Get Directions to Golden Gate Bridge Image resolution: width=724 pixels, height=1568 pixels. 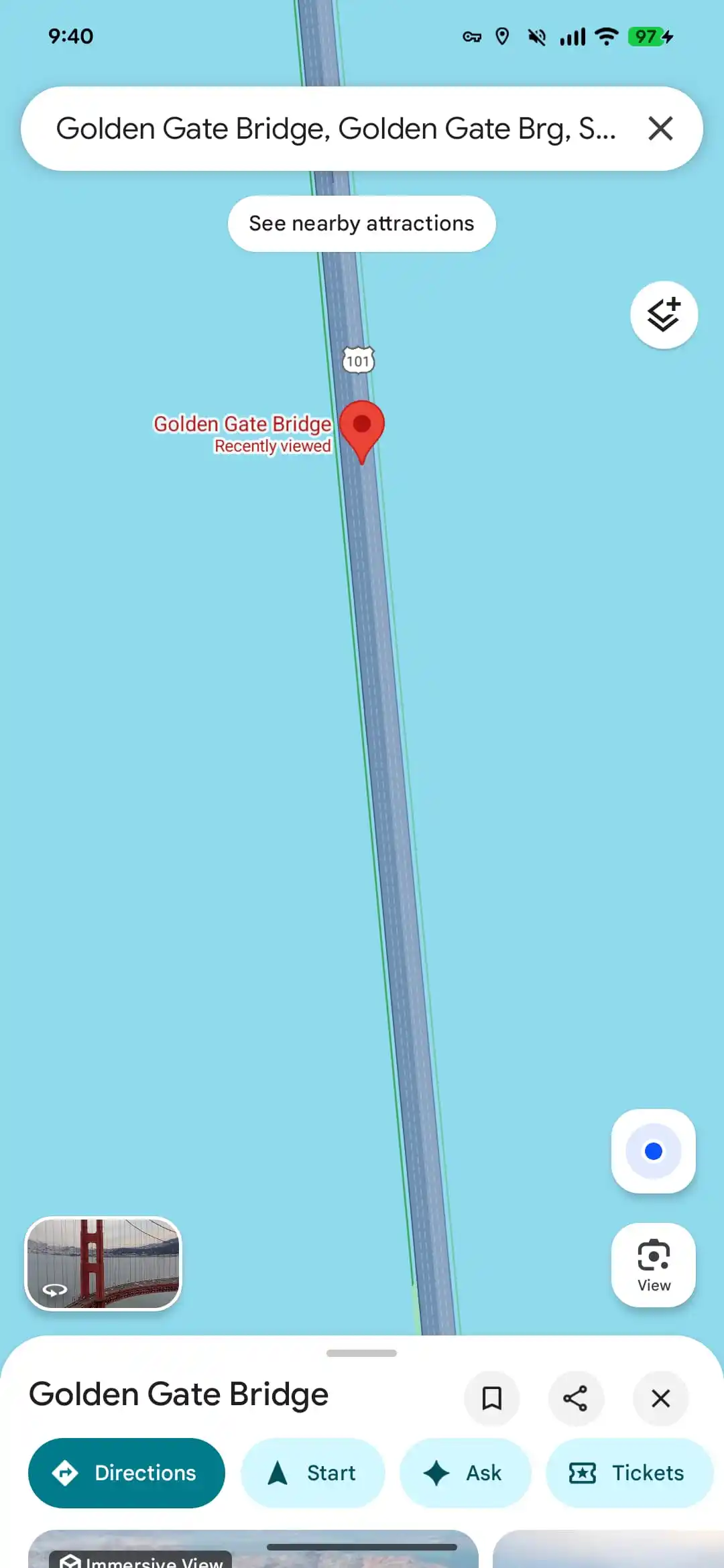click(x=127, y=1473)
